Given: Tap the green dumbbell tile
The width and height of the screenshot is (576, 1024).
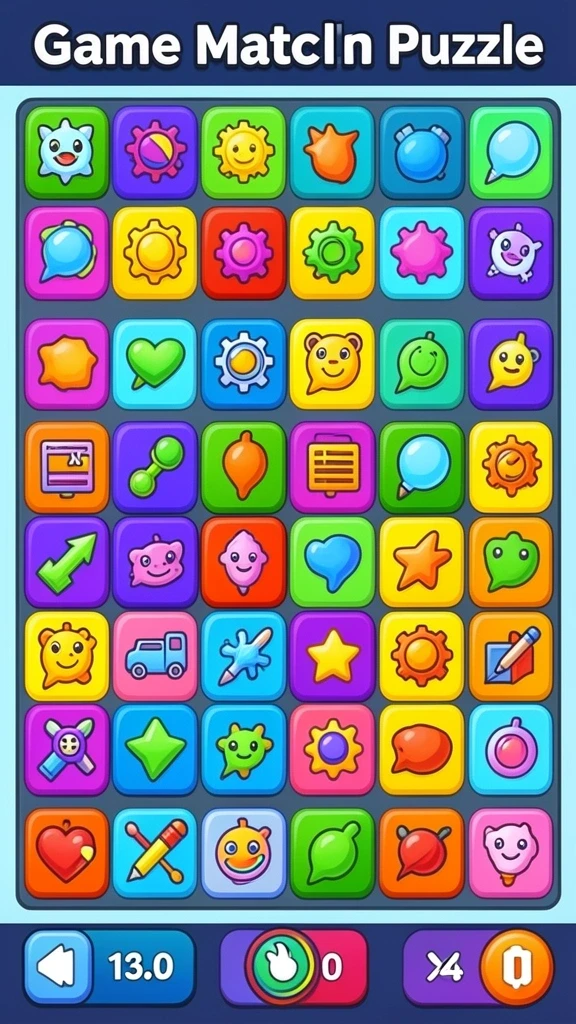Looking at the screenshot, I should (155, 466).
